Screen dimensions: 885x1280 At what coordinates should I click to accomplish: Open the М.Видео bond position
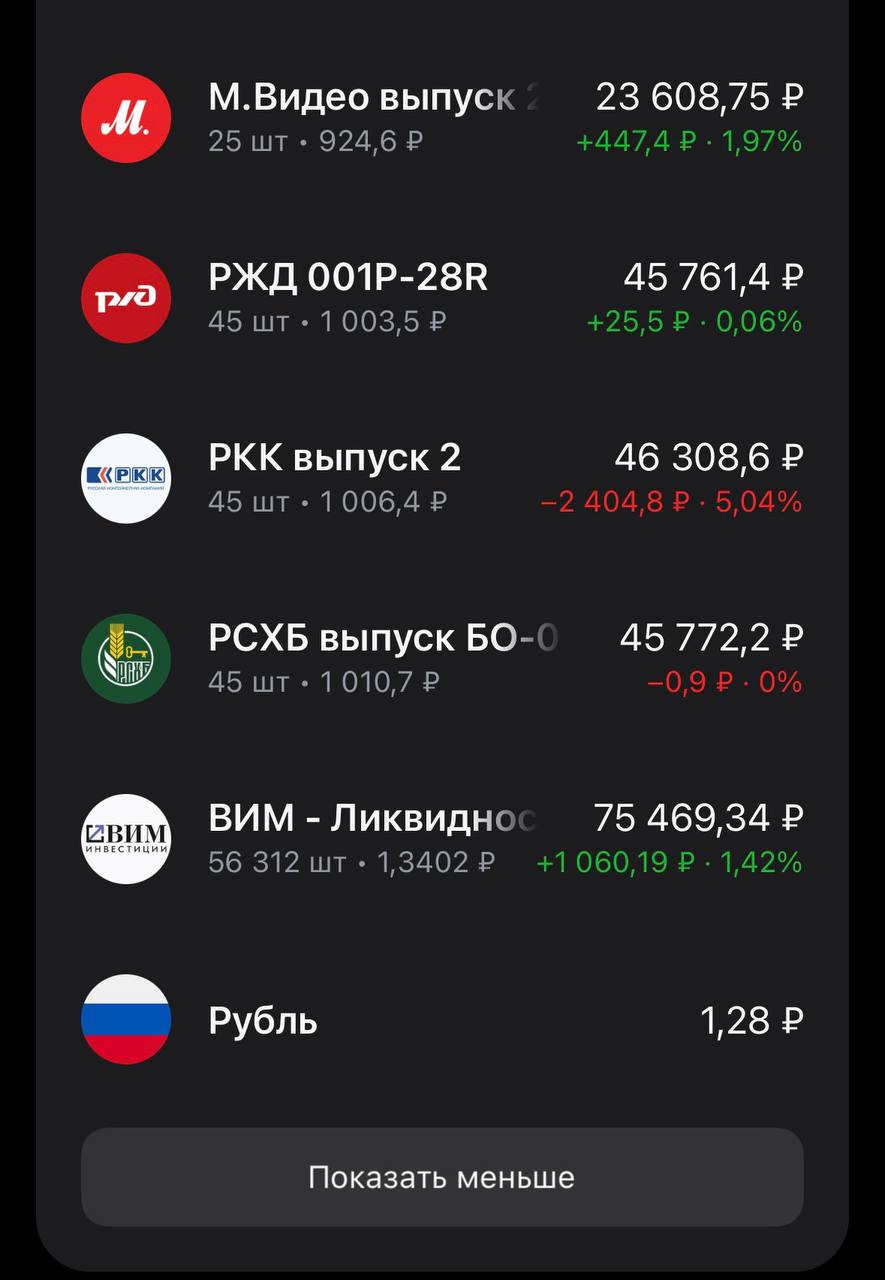click(440, 118)
